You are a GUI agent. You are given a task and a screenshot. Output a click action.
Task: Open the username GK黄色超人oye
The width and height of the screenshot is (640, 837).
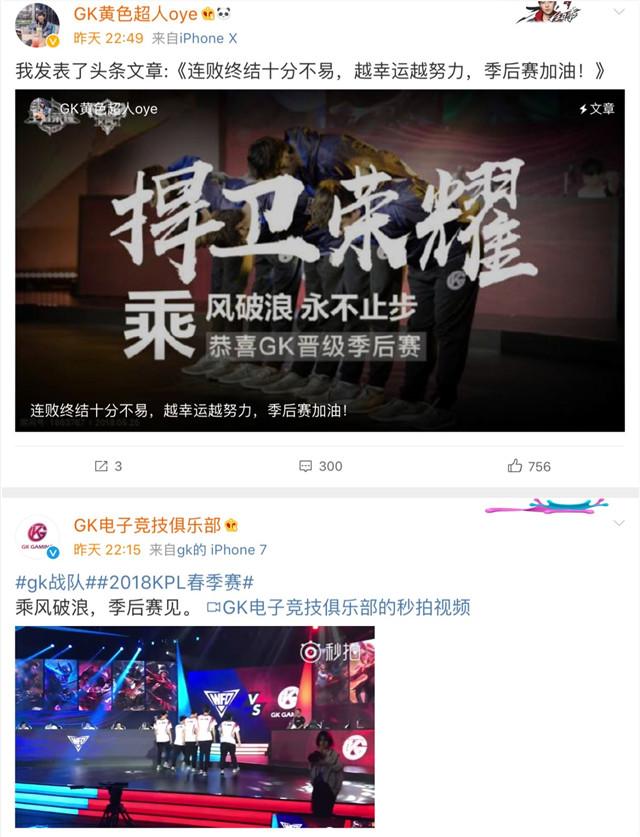pyautogui.click(x=136, y=14)
